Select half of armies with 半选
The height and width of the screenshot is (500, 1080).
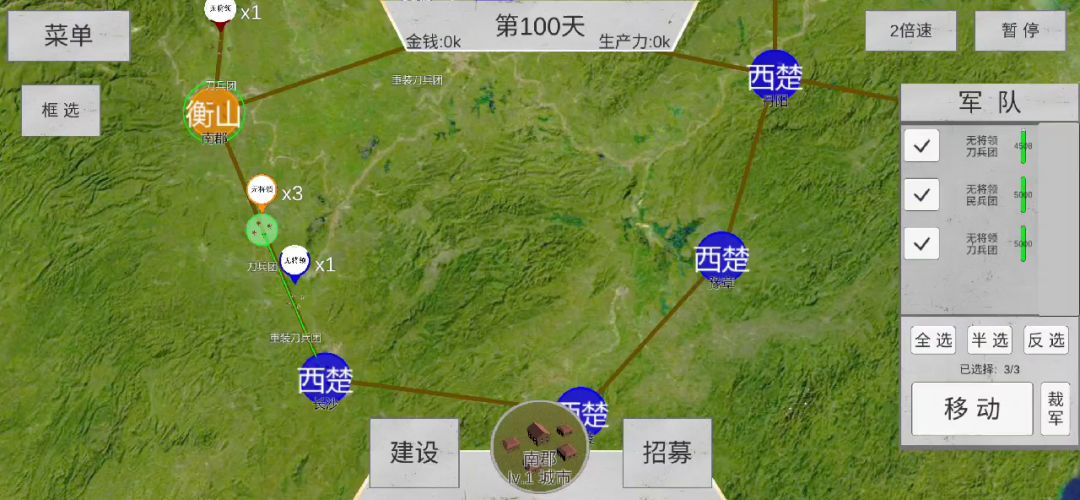click(x=989, y=341)
